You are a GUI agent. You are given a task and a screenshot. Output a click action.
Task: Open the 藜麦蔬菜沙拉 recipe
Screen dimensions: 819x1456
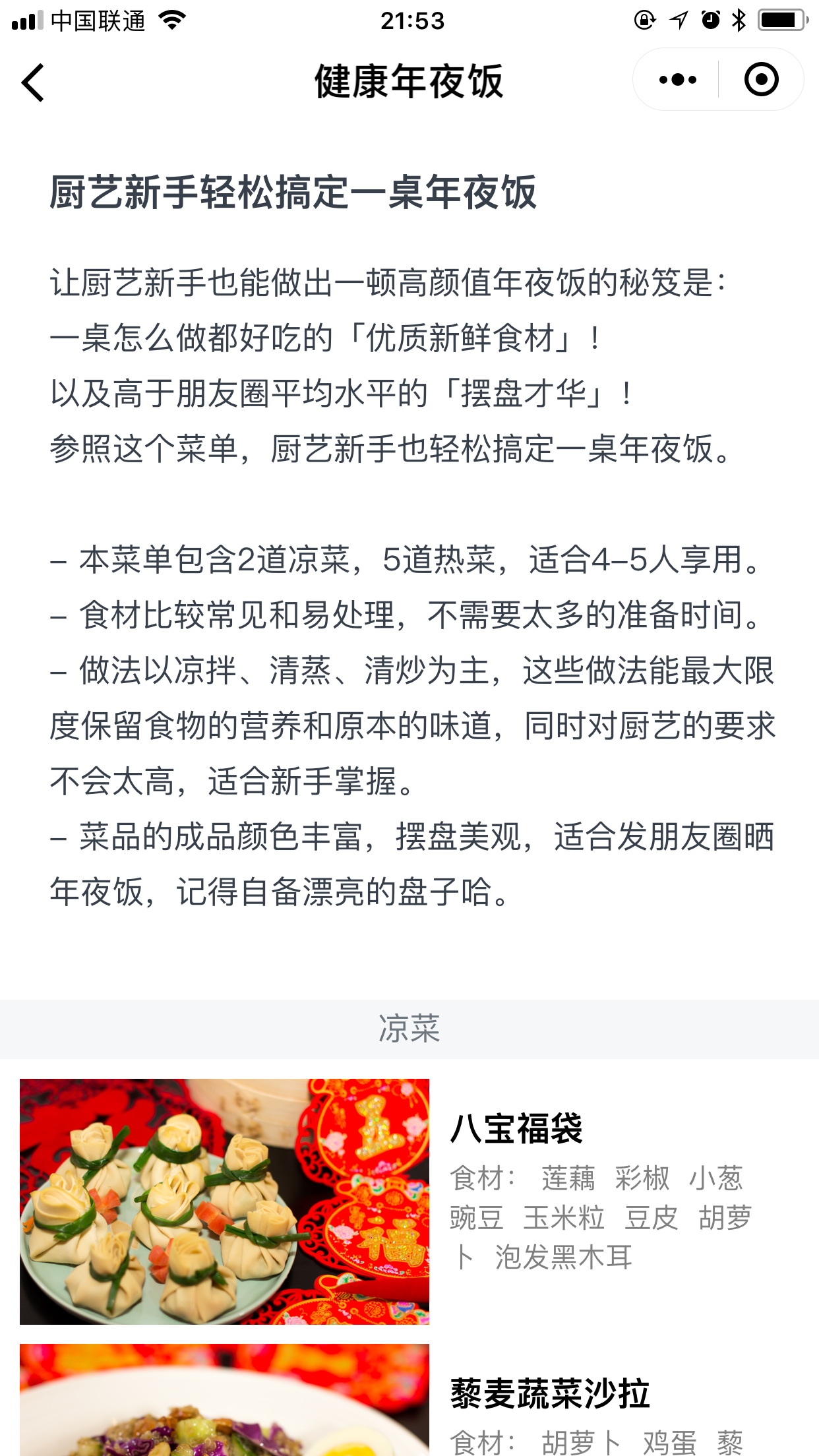coord(409,1400)
